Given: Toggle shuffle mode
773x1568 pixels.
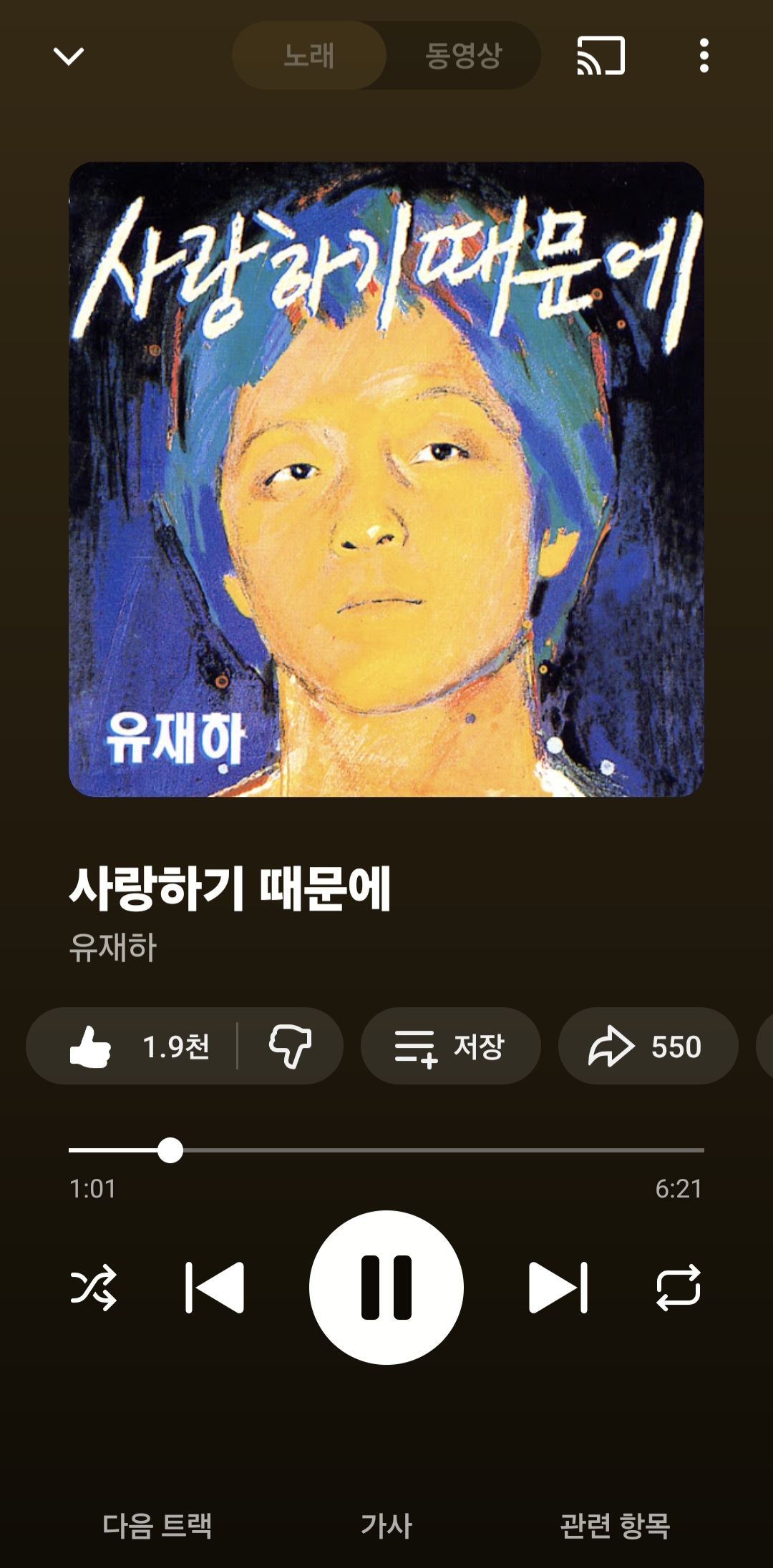Looking at the screenshot, I should click(x=93, y=1288).
